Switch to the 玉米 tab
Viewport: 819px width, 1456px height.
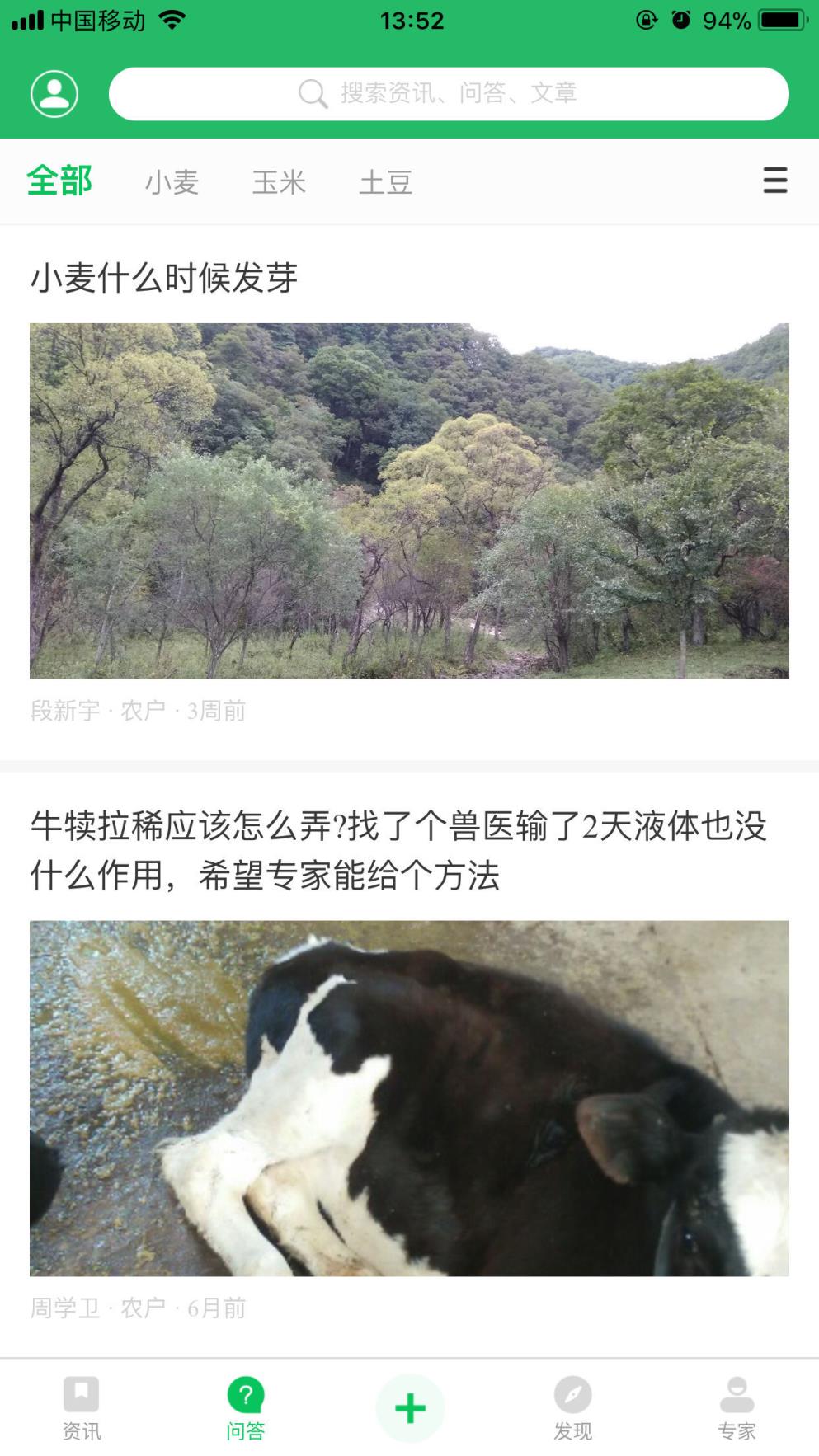278,181
